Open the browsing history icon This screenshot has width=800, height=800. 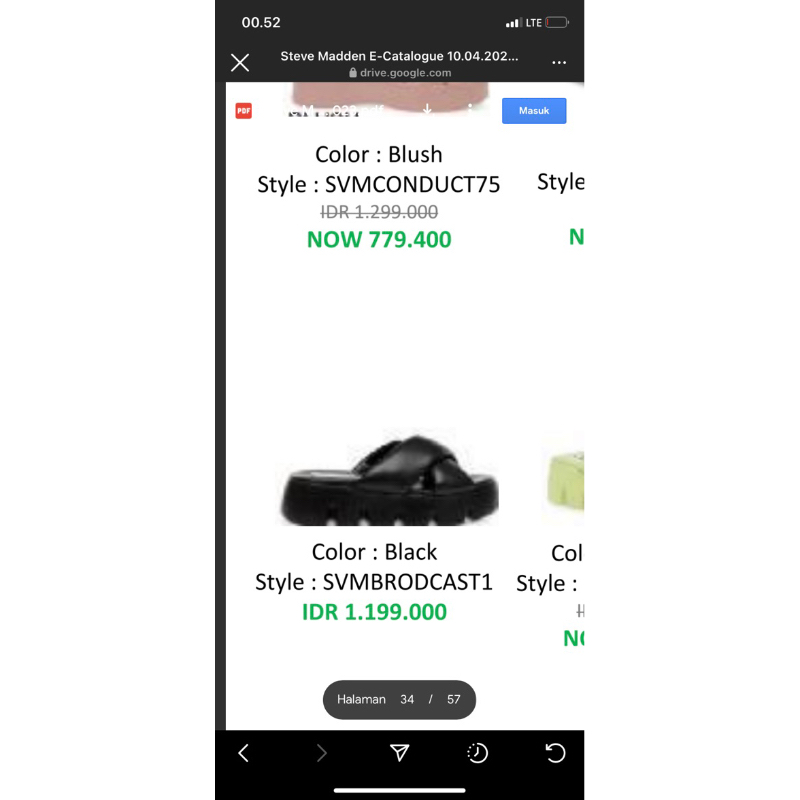pos(478,754)
